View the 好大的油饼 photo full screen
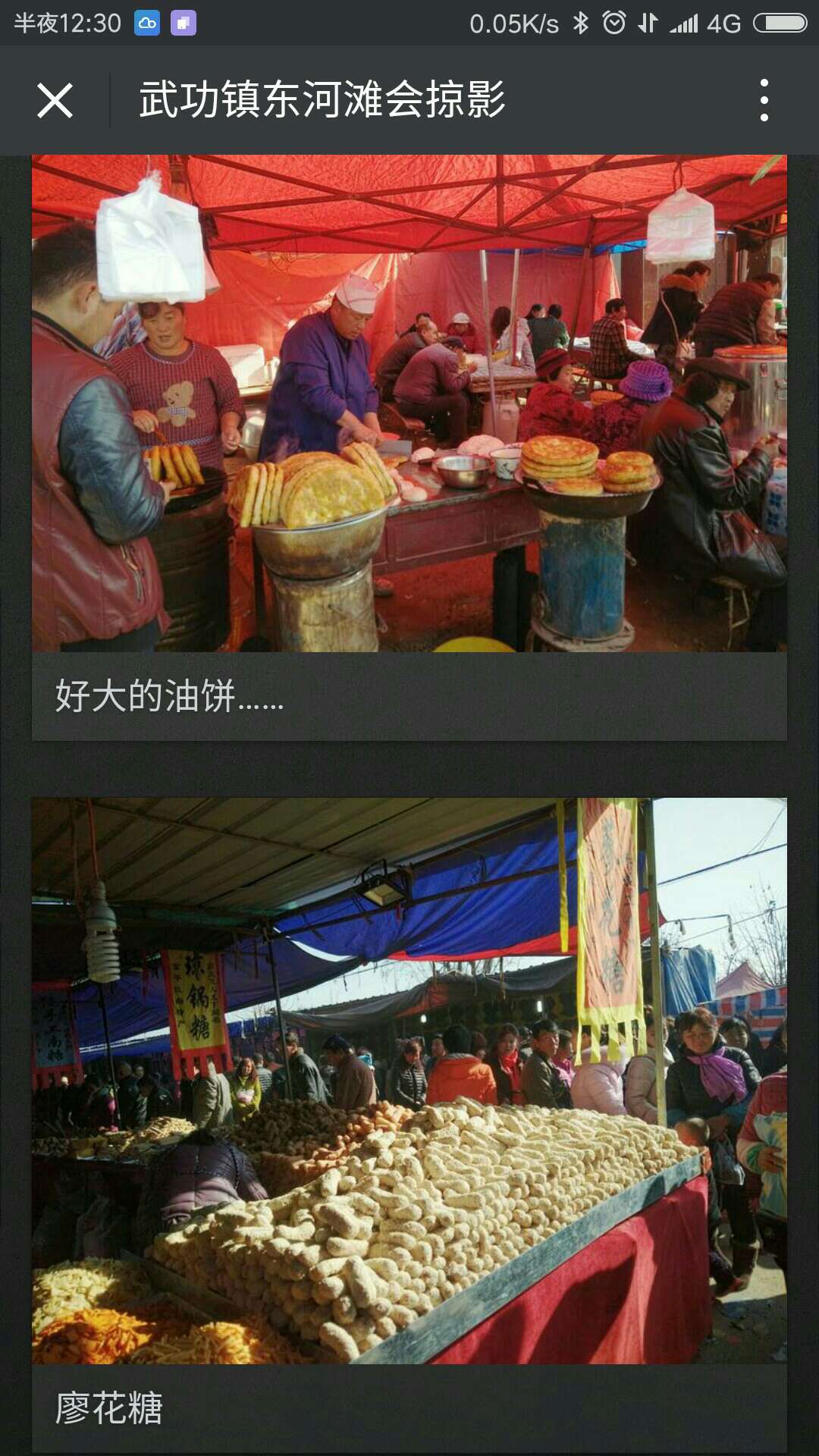This screenshot has height=1456, width=819. 409,403
